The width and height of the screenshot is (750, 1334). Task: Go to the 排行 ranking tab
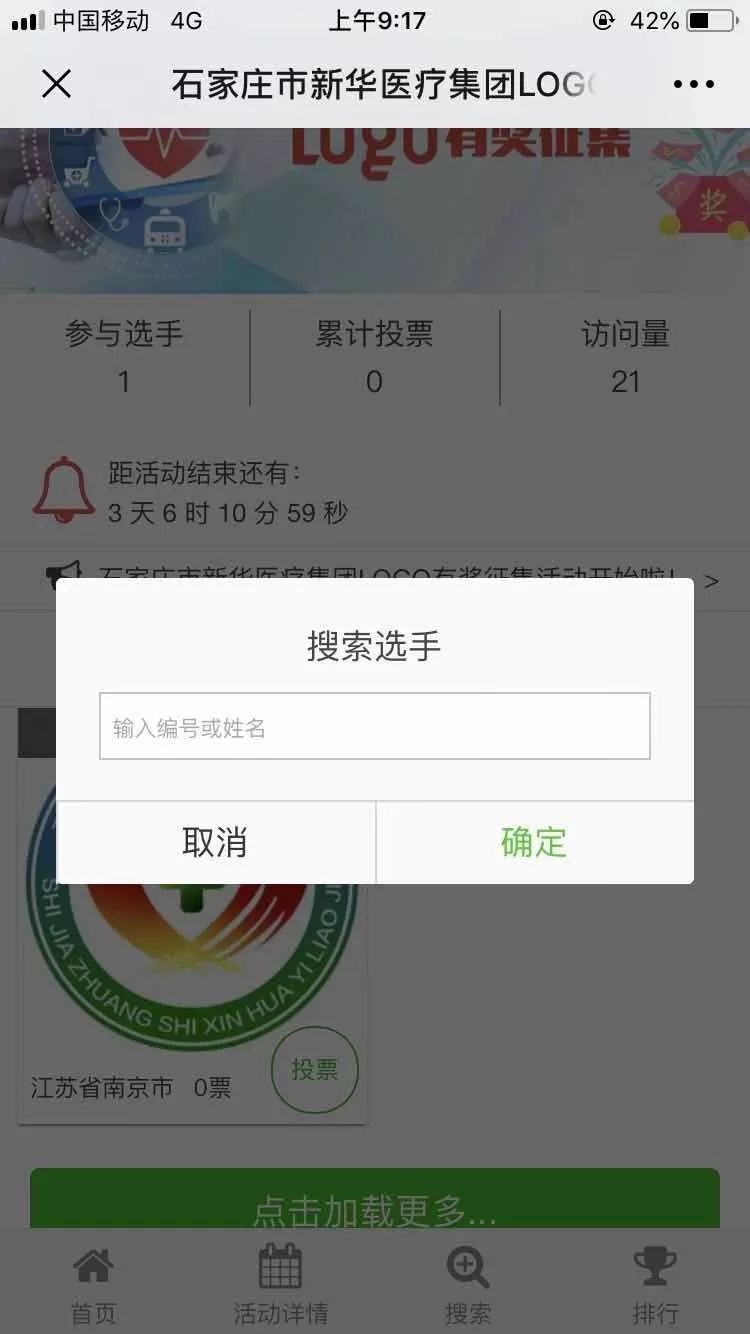pyautogui.click(x=655, y=1286)
